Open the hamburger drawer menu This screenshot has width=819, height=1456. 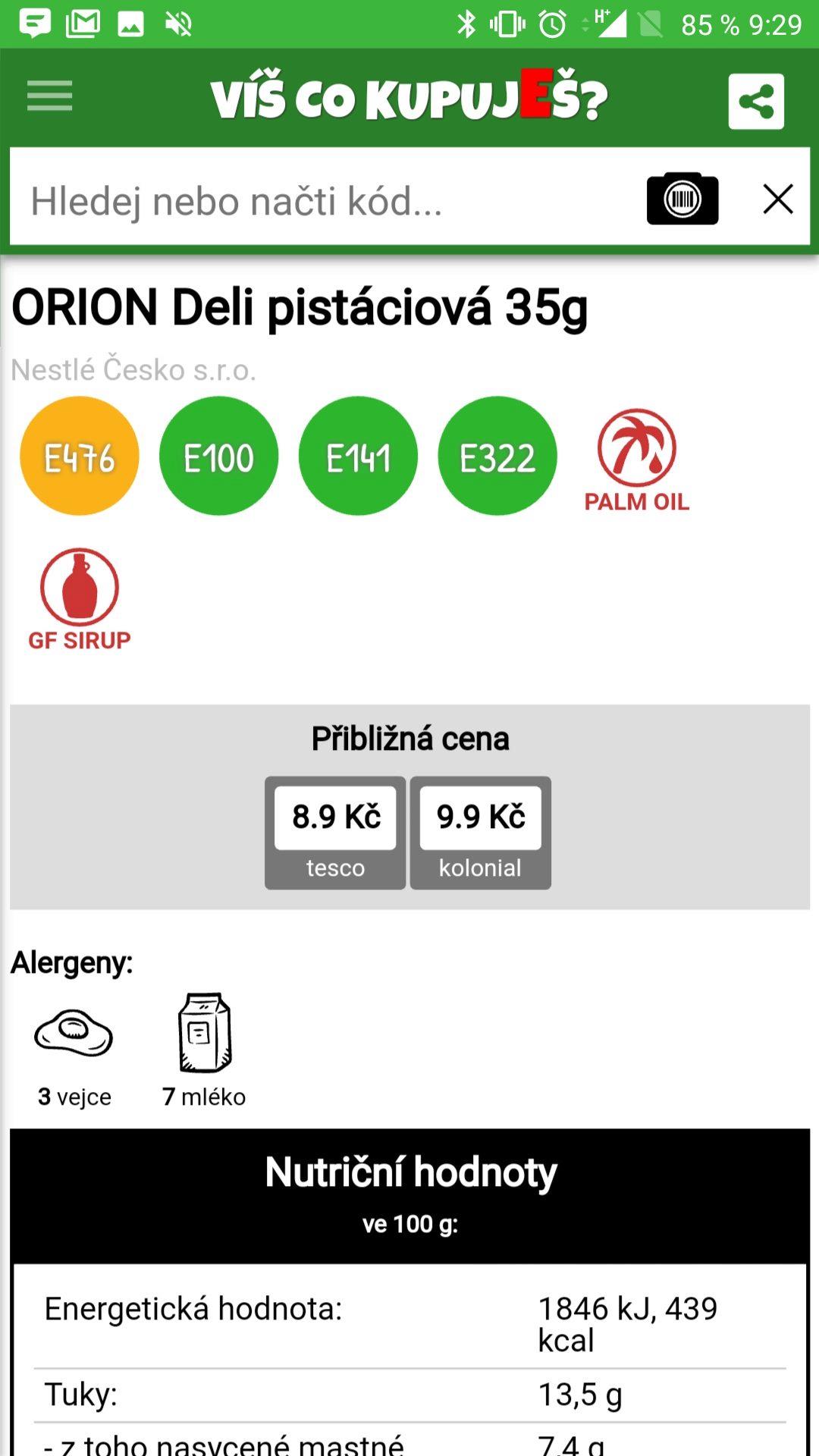[x=49, y=96]
